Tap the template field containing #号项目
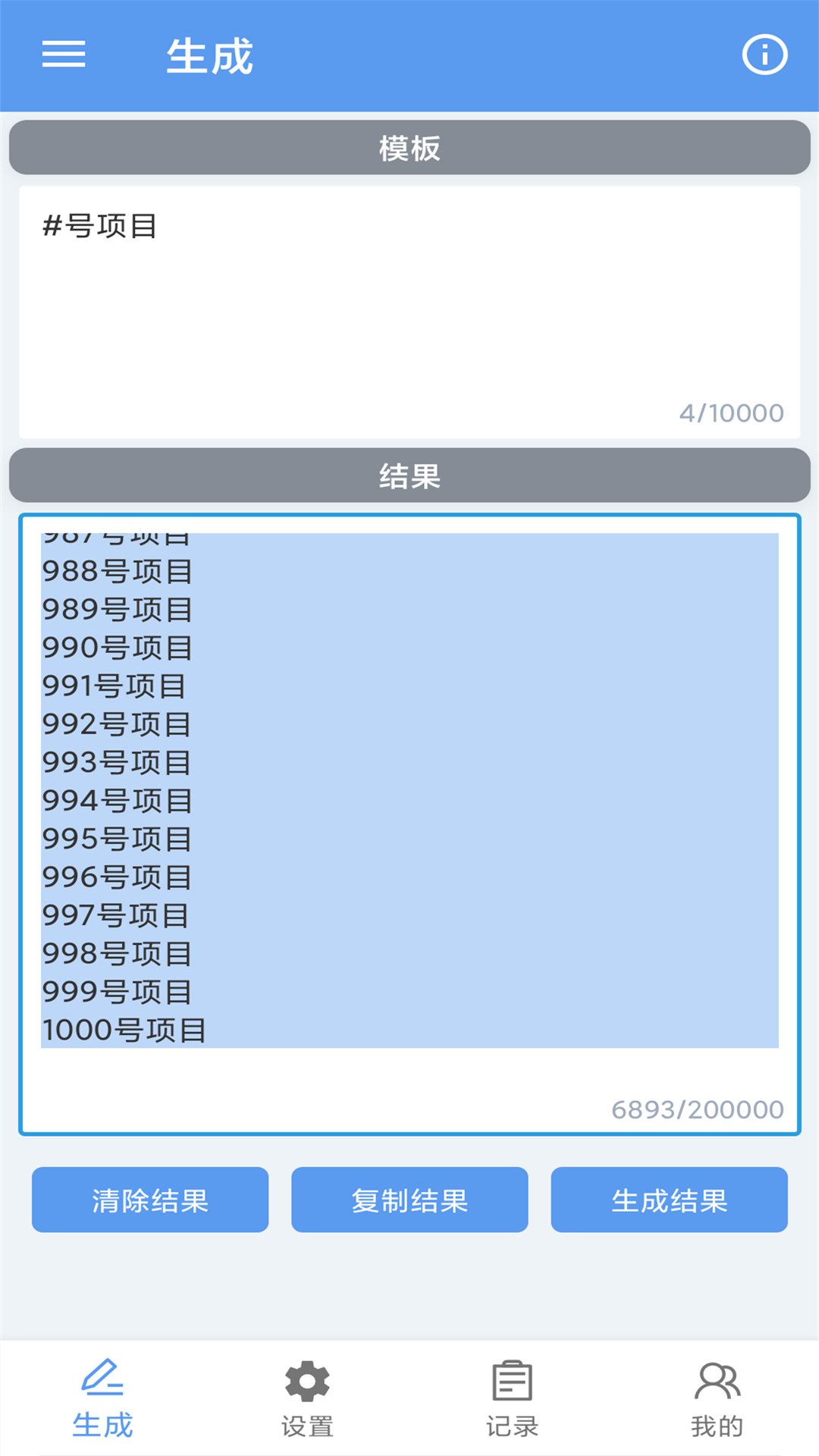 [409, 312]
